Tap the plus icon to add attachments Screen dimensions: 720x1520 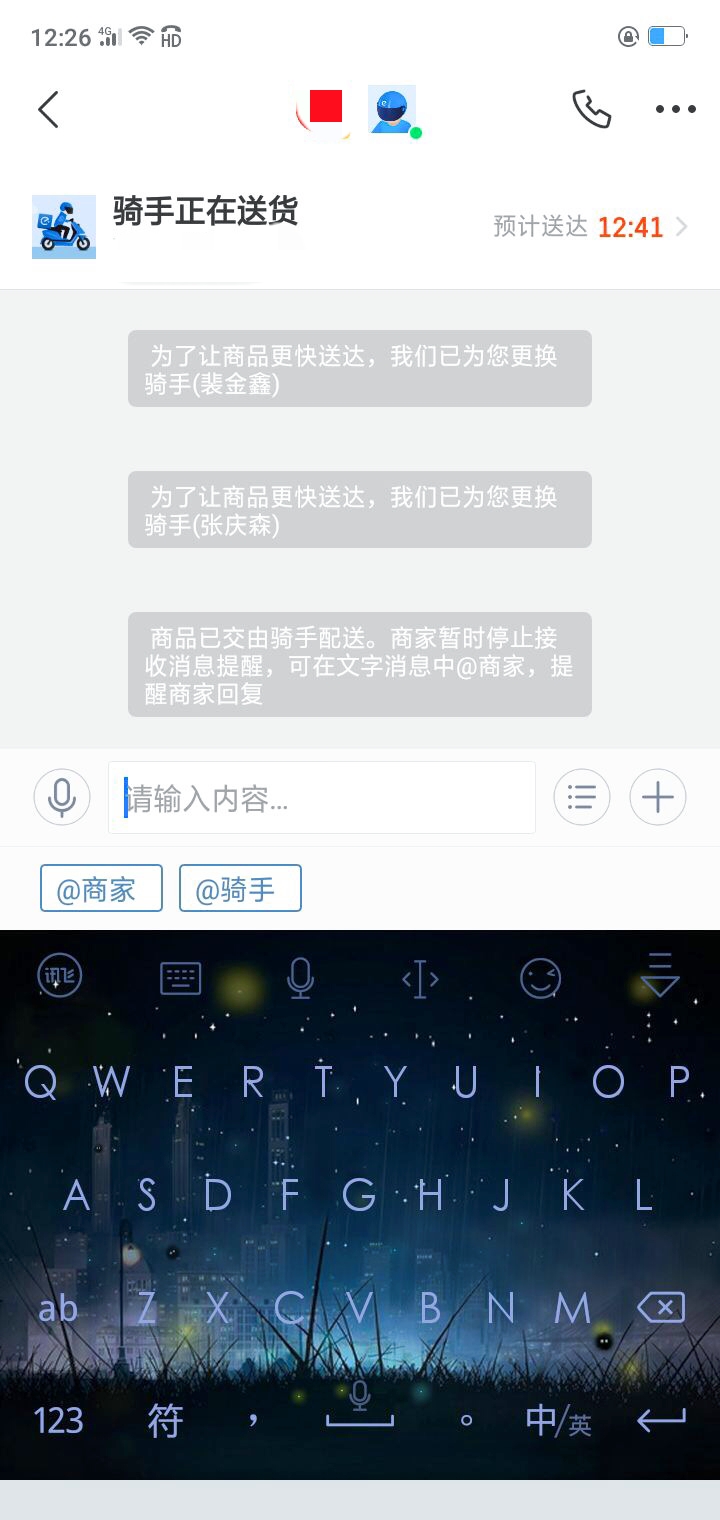click(x=657, y=797)
